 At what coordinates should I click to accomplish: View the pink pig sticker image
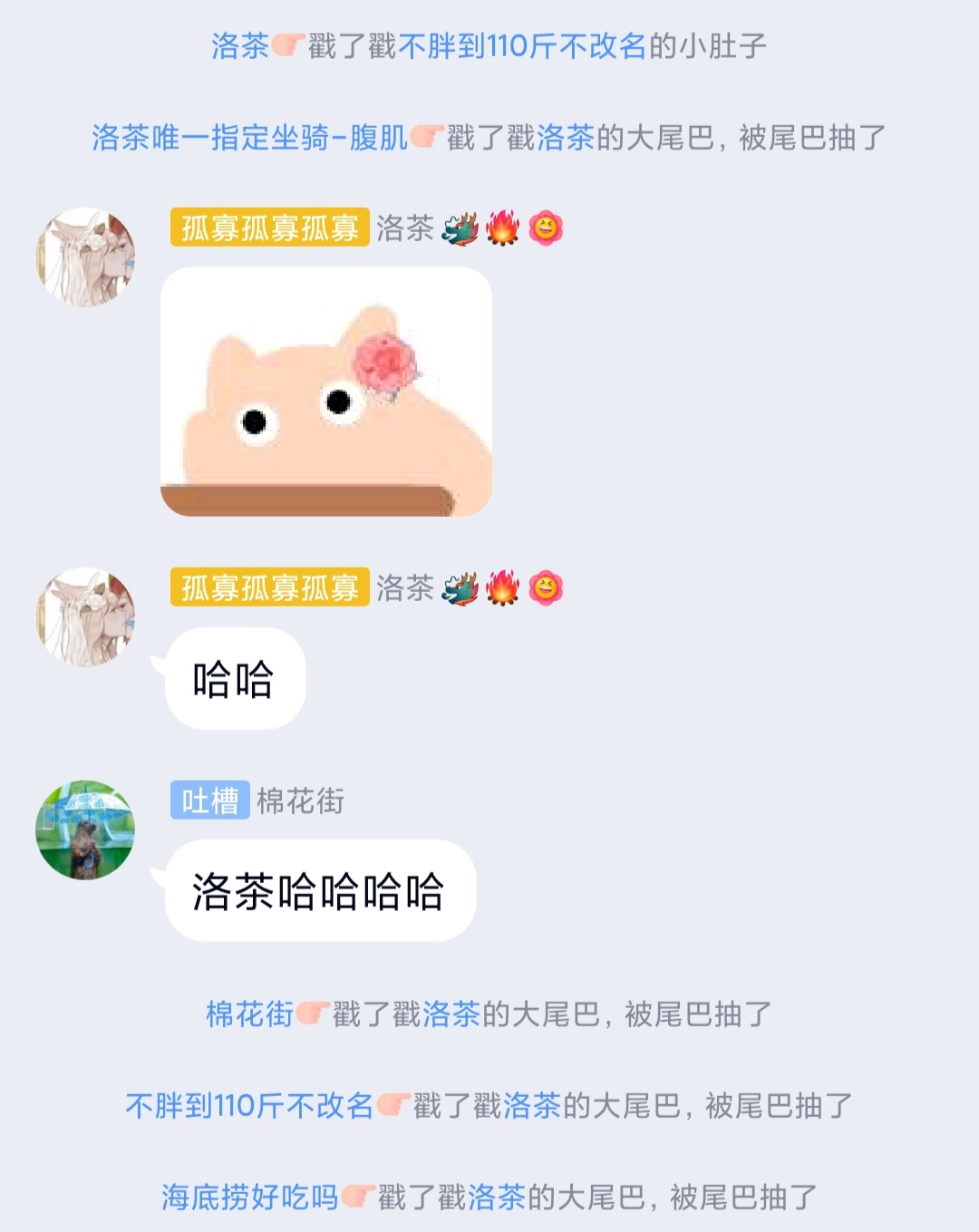(326, 392)
